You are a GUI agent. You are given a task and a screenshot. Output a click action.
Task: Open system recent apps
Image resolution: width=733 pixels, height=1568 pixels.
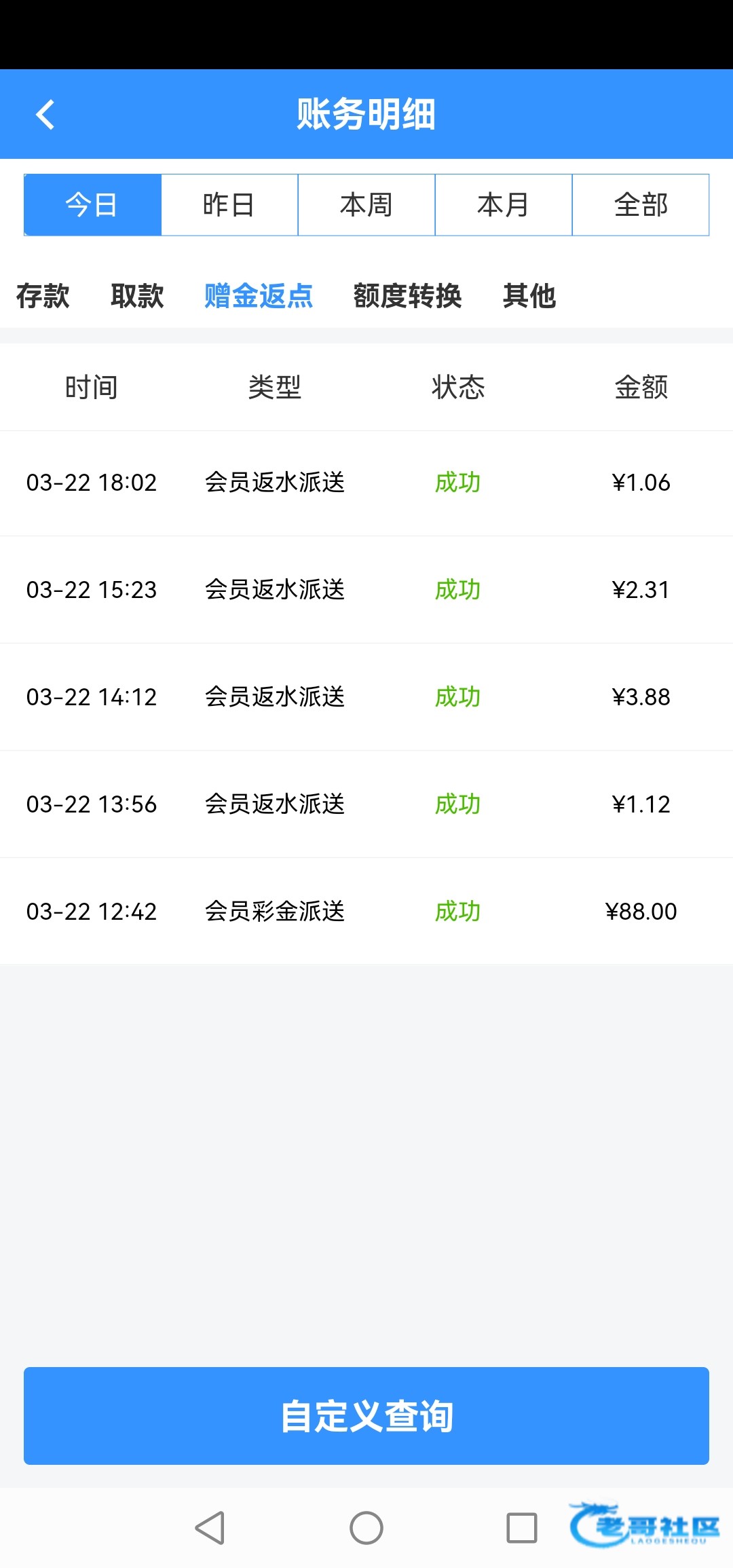tap(522, 1528)
